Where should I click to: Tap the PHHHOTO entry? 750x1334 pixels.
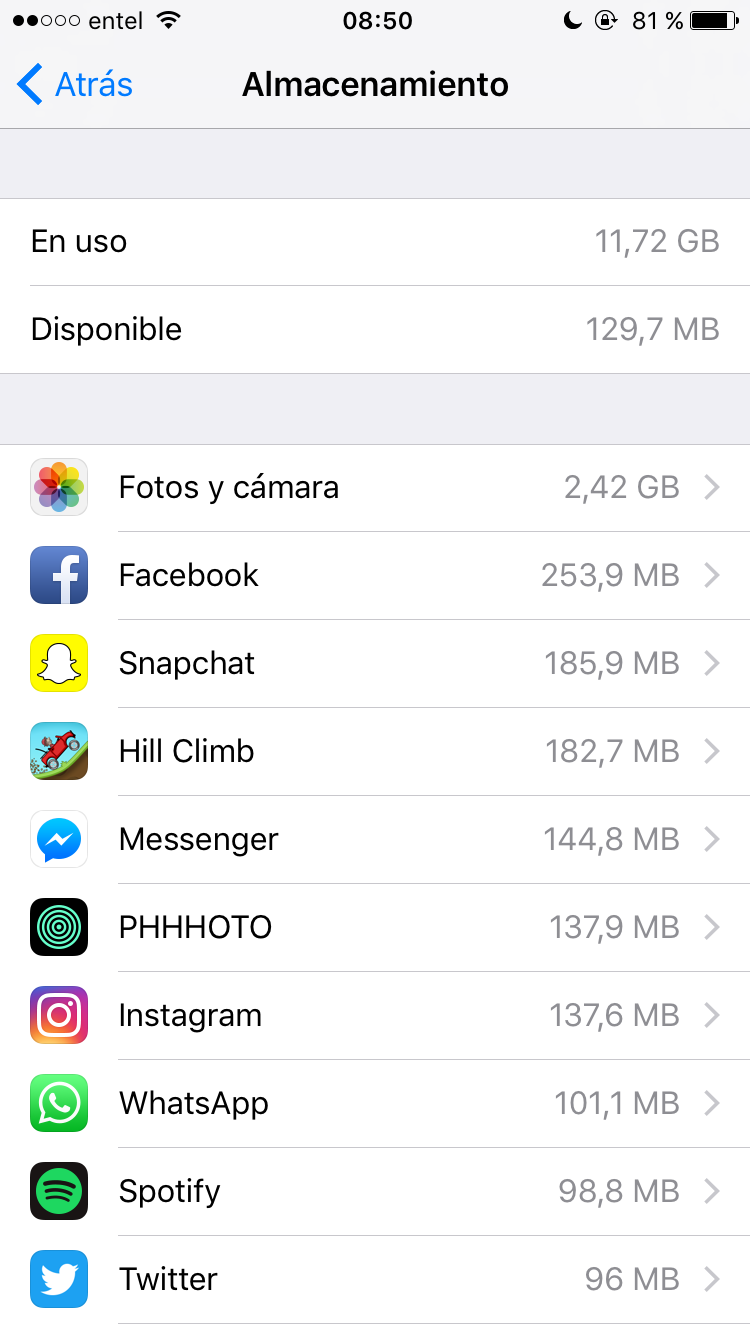375,928
